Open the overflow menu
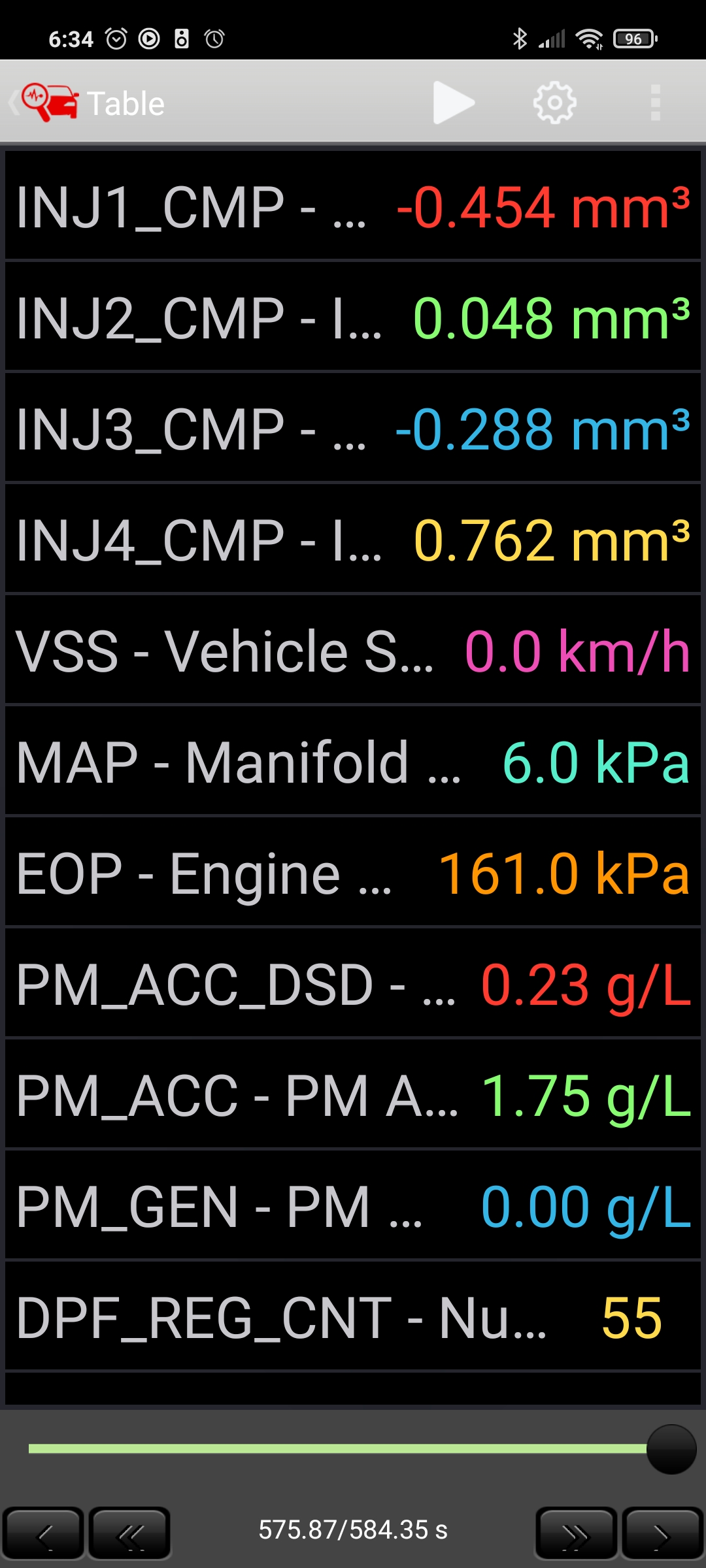 click(655, 103)
